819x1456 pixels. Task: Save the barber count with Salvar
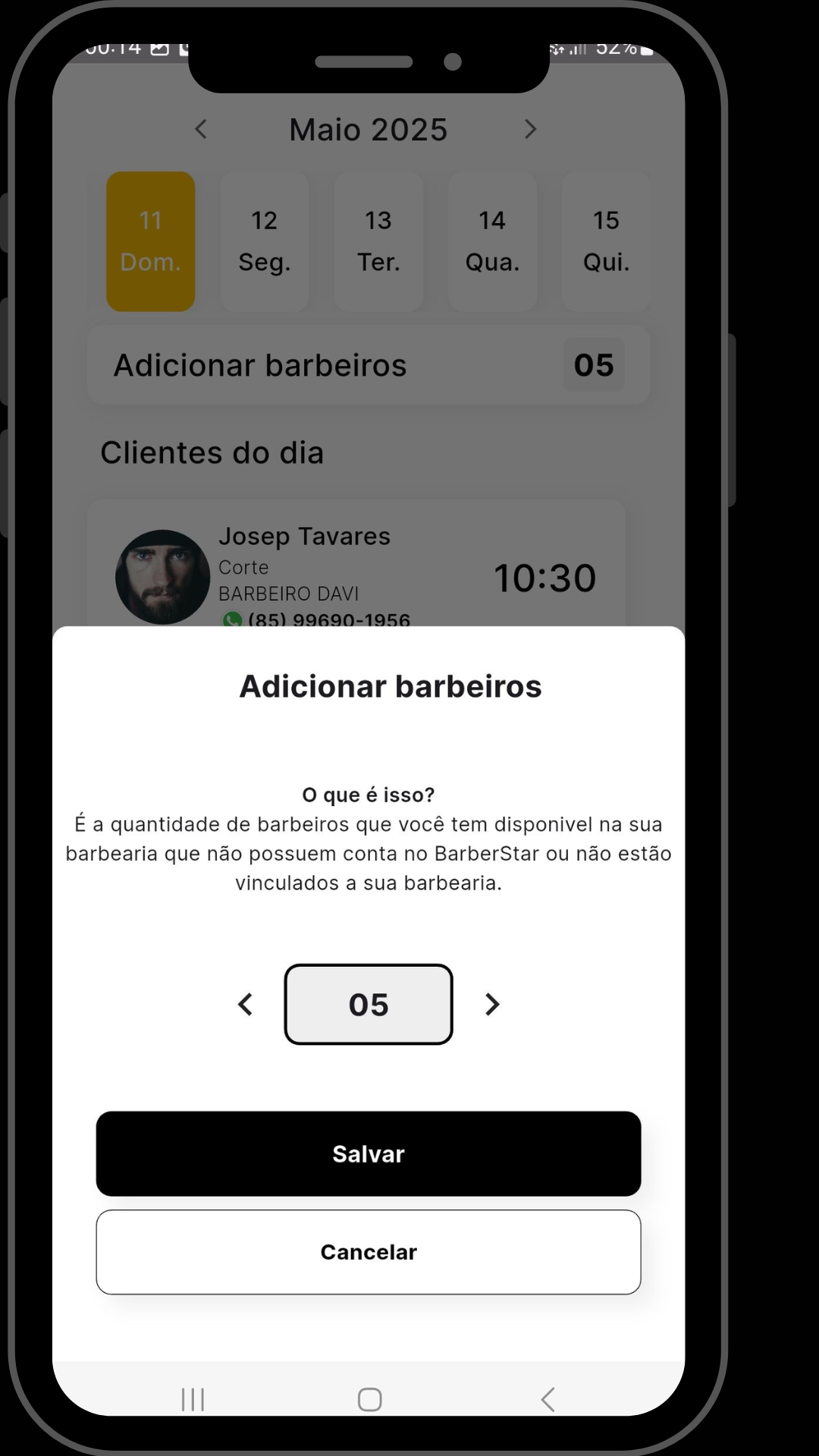tap(369, 1153)
